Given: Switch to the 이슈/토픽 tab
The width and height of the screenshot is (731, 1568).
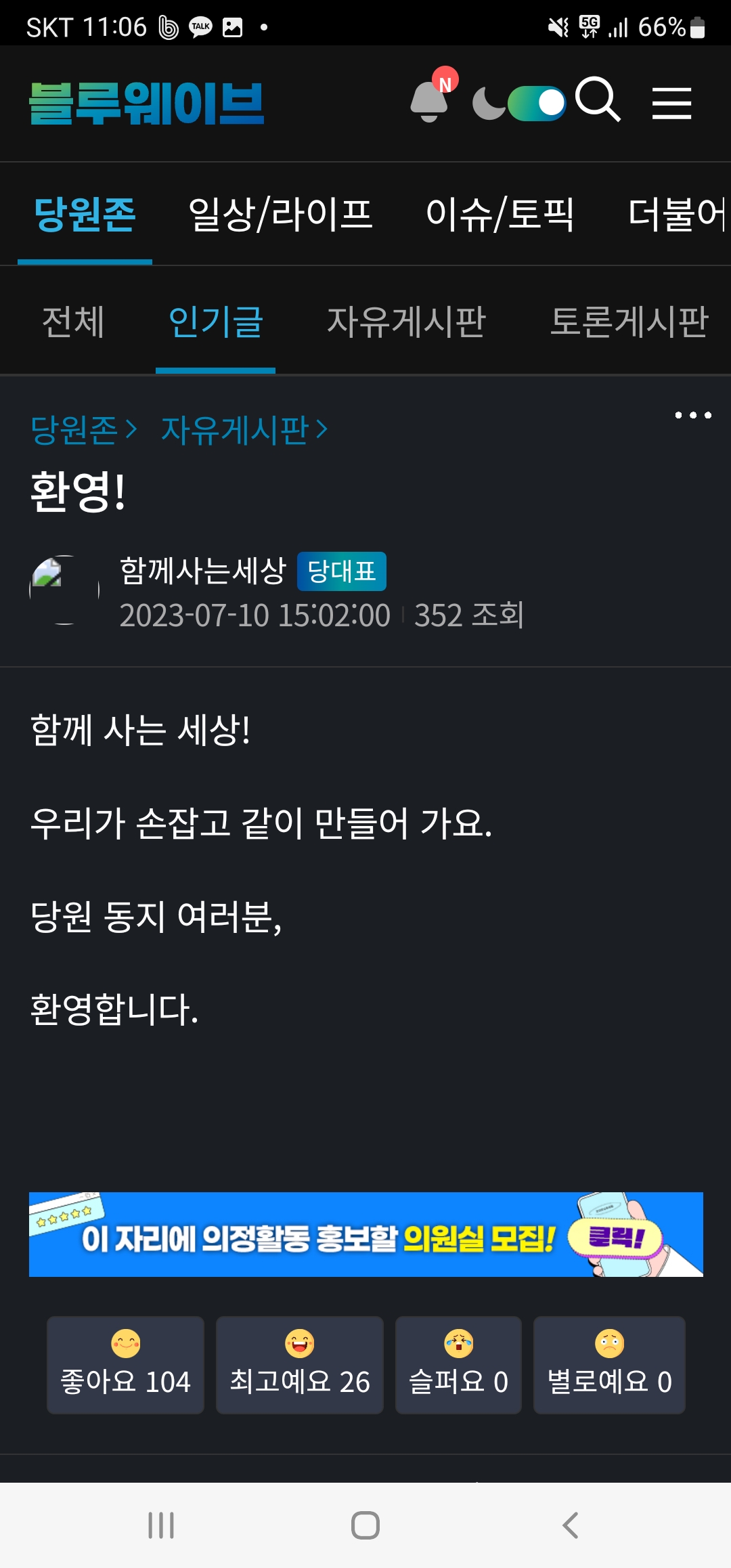Looking at the screenshot, I should tap(500, 214).
